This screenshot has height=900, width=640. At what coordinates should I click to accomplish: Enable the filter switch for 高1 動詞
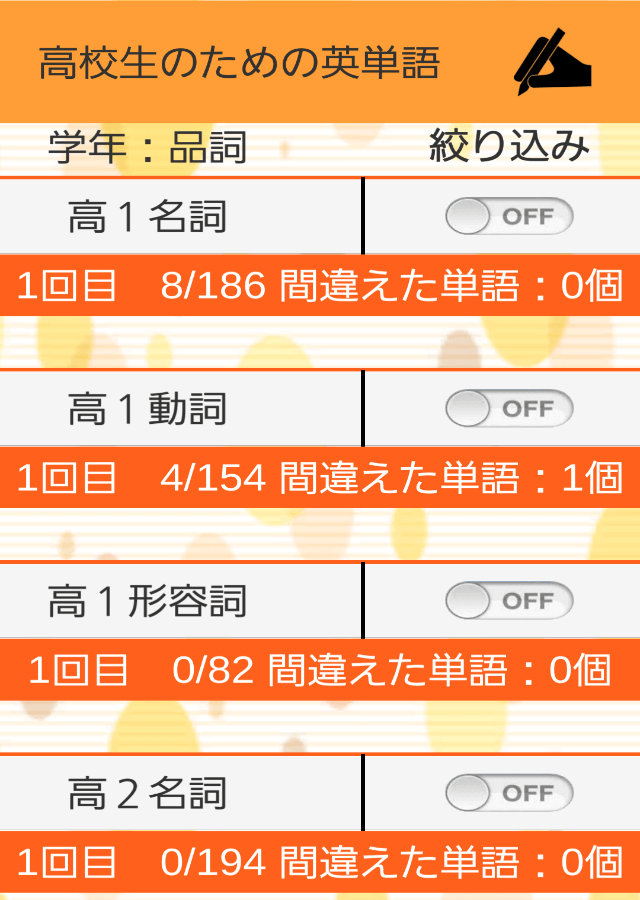click(x=509, y=409)
